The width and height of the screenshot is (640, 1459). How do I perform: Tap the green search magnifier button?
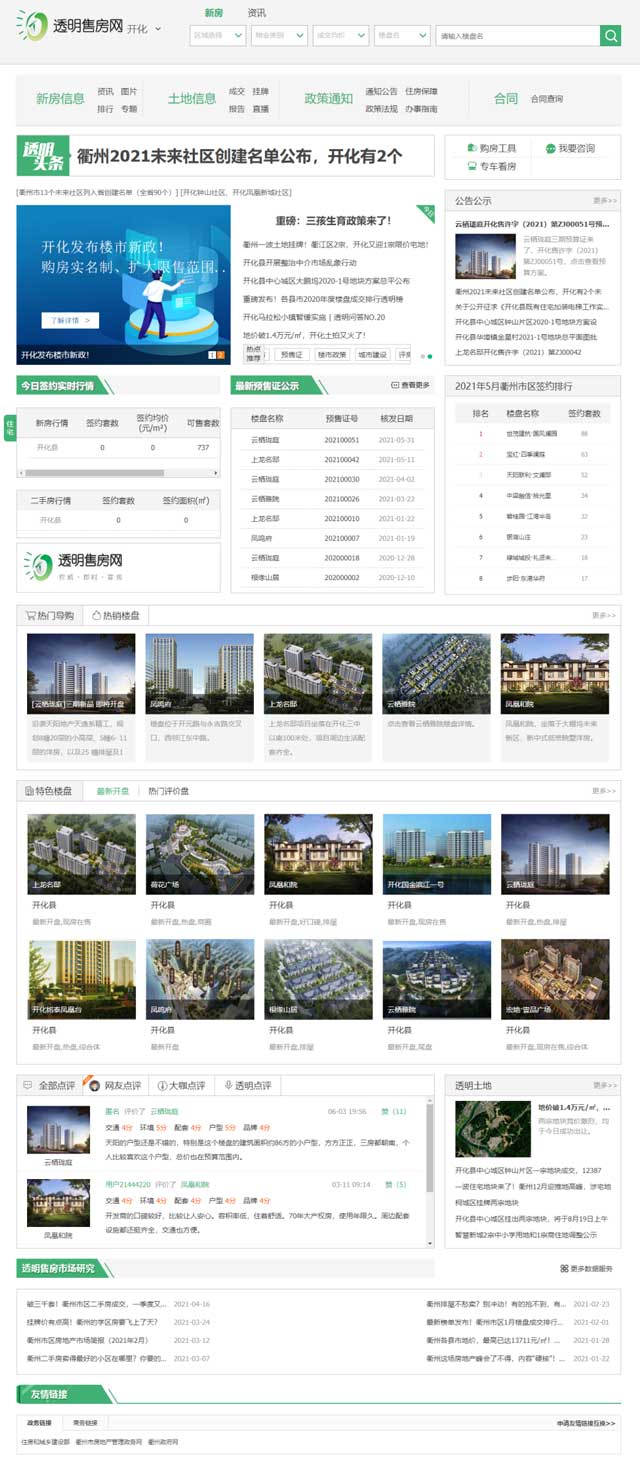click(x=610, y=35)
